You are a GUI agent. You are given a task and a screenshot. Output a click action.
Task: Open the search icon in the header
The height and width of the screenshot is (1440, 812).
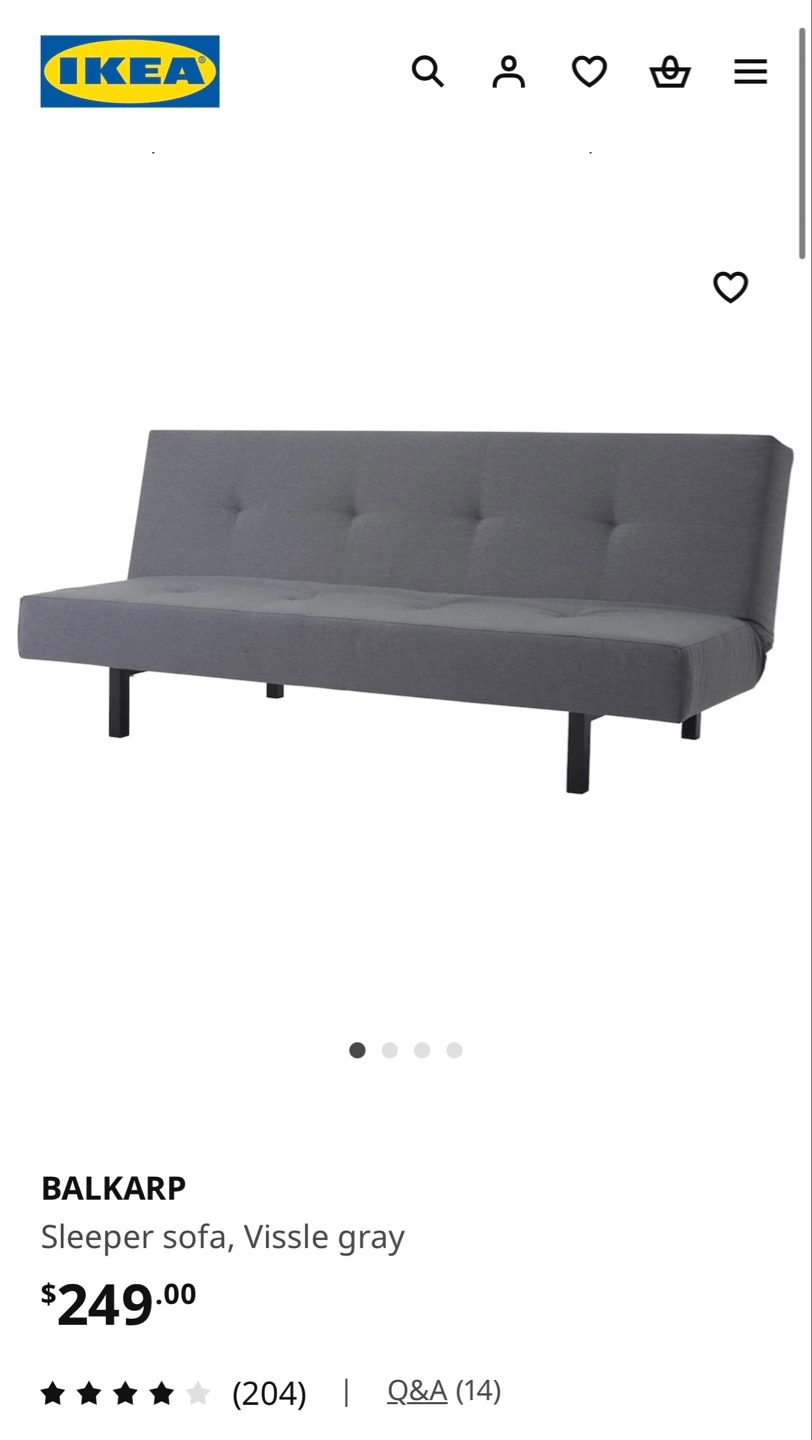(x=427, y=72)
